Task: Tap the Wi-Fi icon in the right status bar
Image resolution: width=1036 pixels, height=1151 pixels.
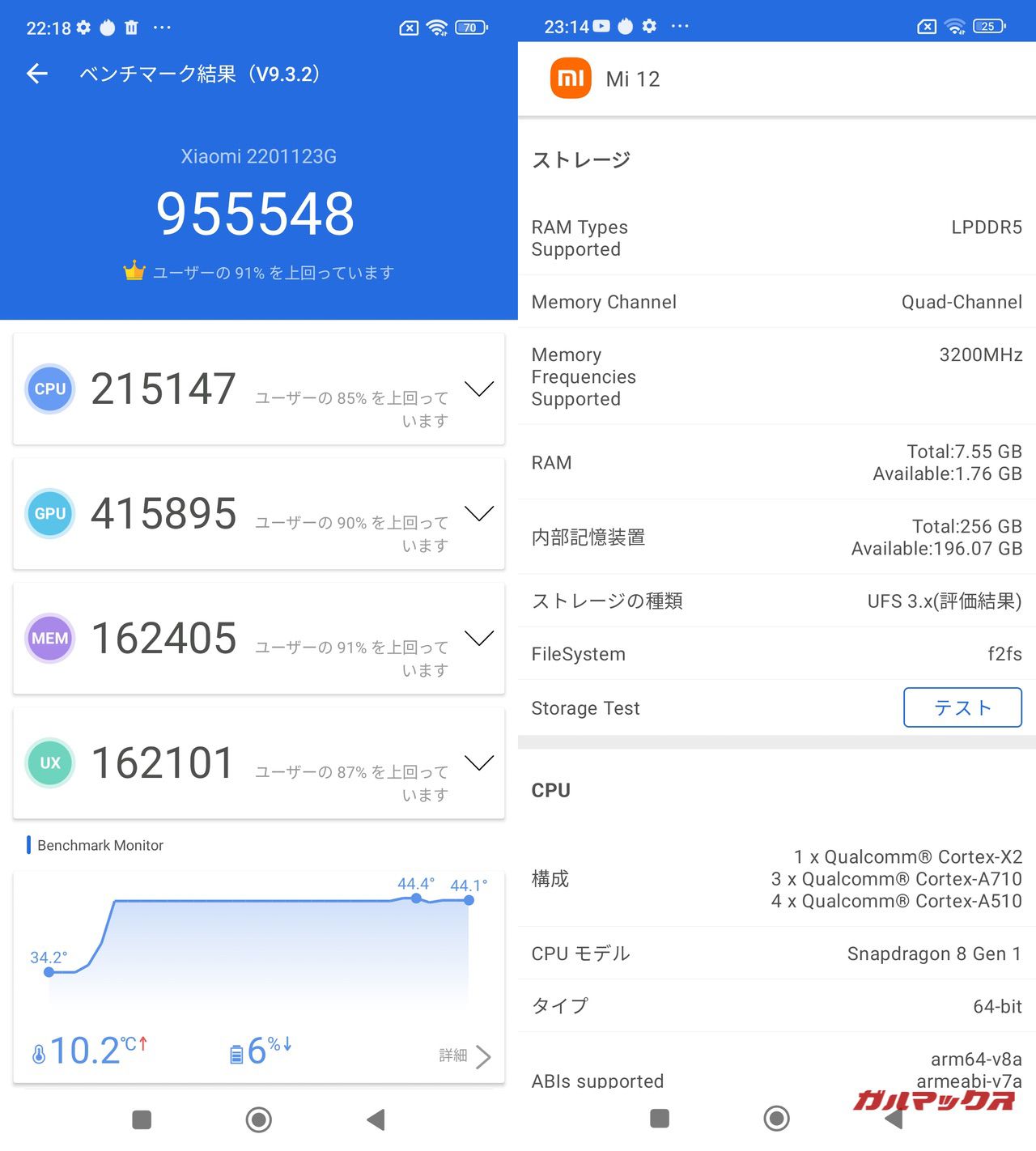Action: (x=956, y=27)
